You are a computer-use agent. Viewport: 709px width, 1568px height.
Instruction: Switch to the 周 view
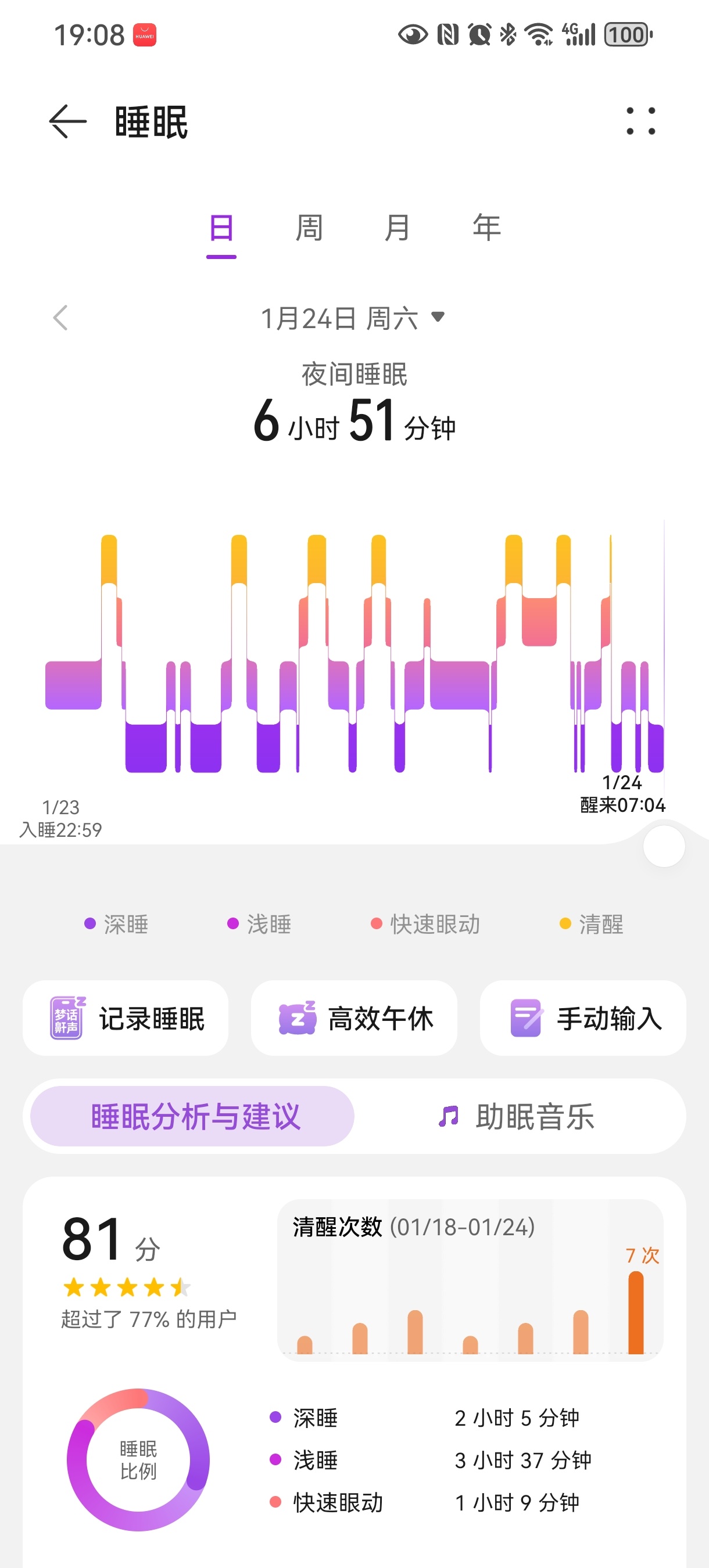point(309,228)
